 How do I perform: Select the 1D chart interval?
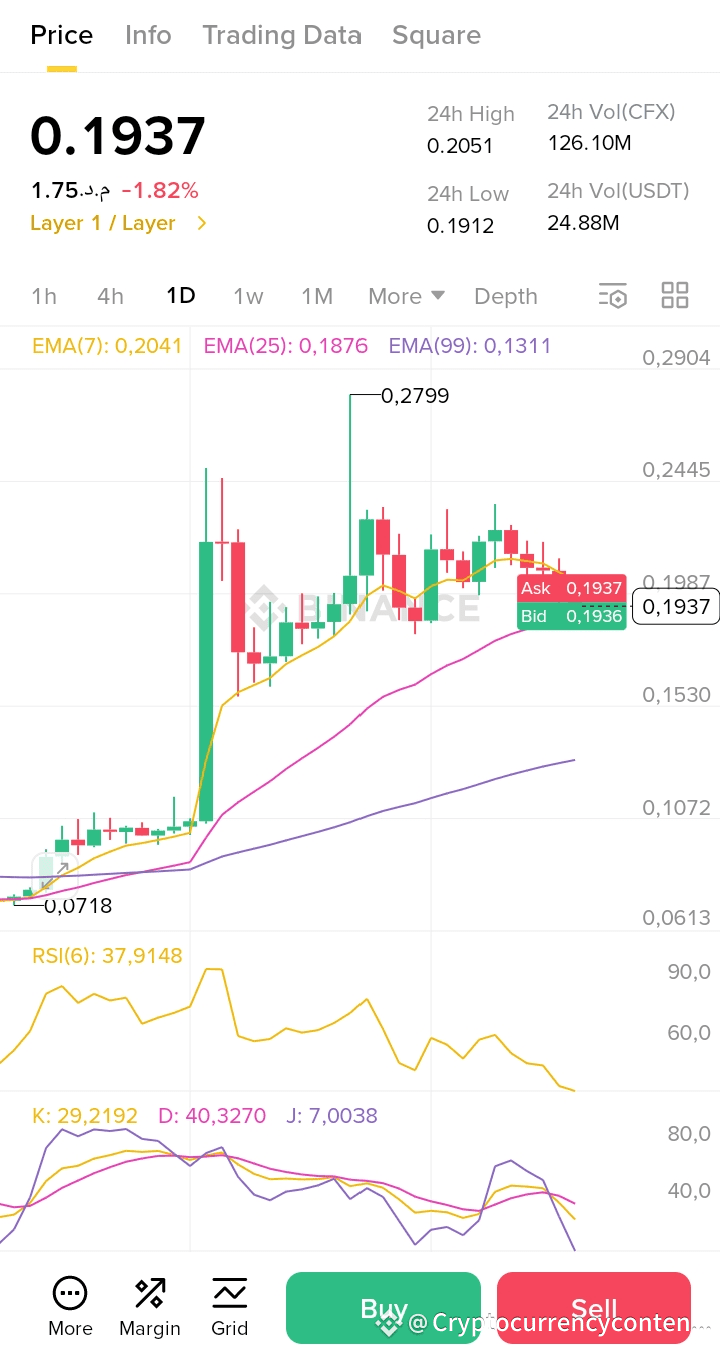pyautogui.click(x=180, y=296)
